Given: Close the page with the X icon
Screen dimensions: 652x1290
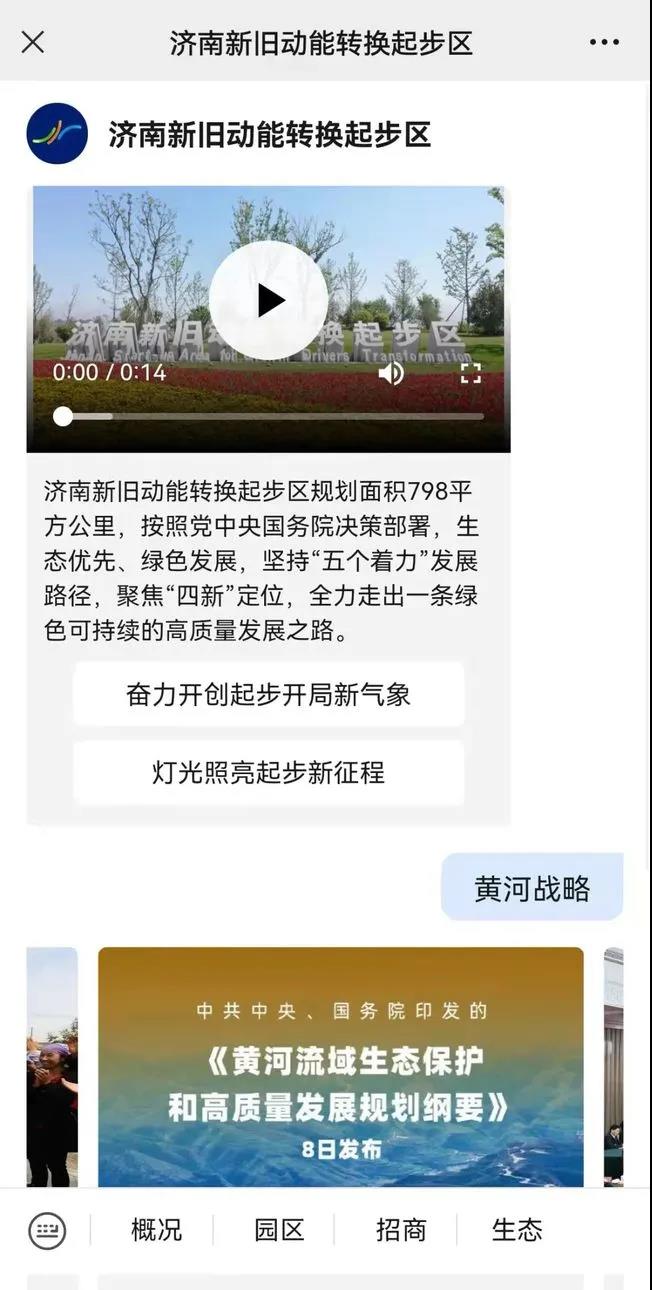Looking at the screenshot, I should [33, 42].
